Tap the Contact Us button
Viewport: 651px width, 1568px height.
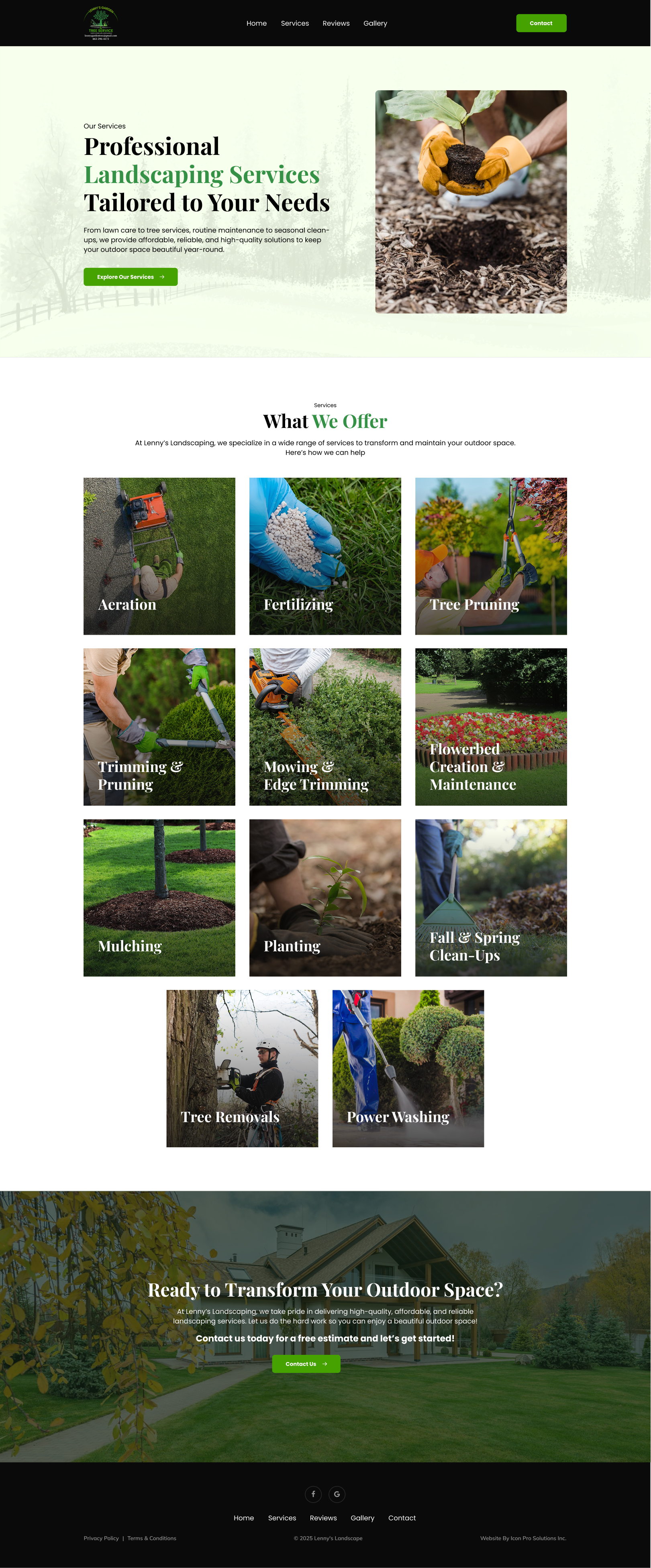pos(306,1364)
